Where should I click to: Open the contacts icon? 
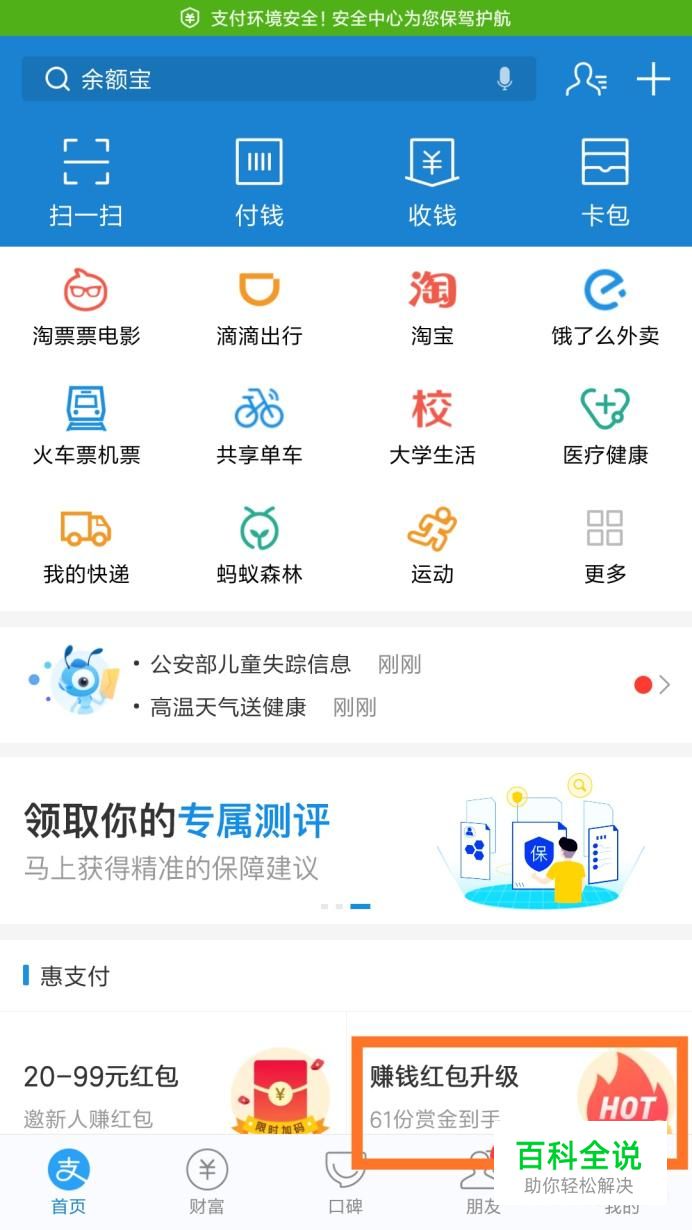click(x=585, y=79)
